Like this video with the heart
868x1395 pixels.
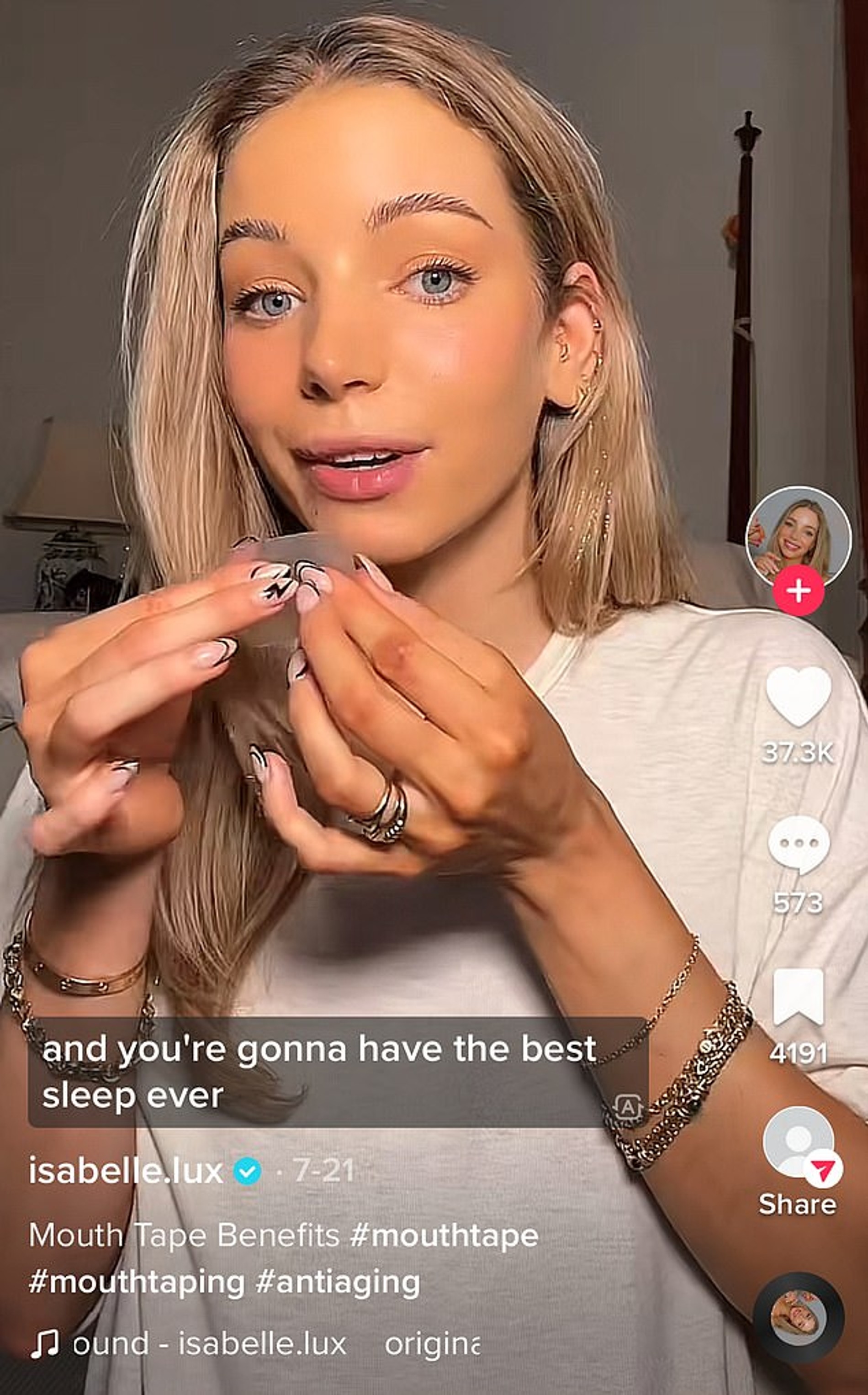pos(798,697)
